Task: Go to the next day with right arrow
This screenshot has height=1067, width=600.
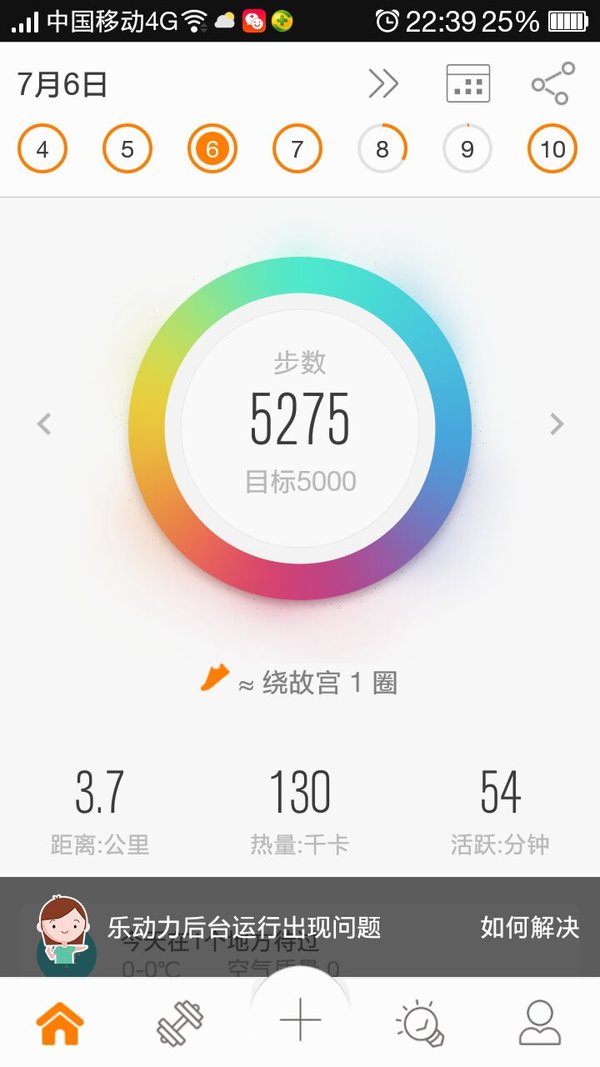Action: (556, 424)
